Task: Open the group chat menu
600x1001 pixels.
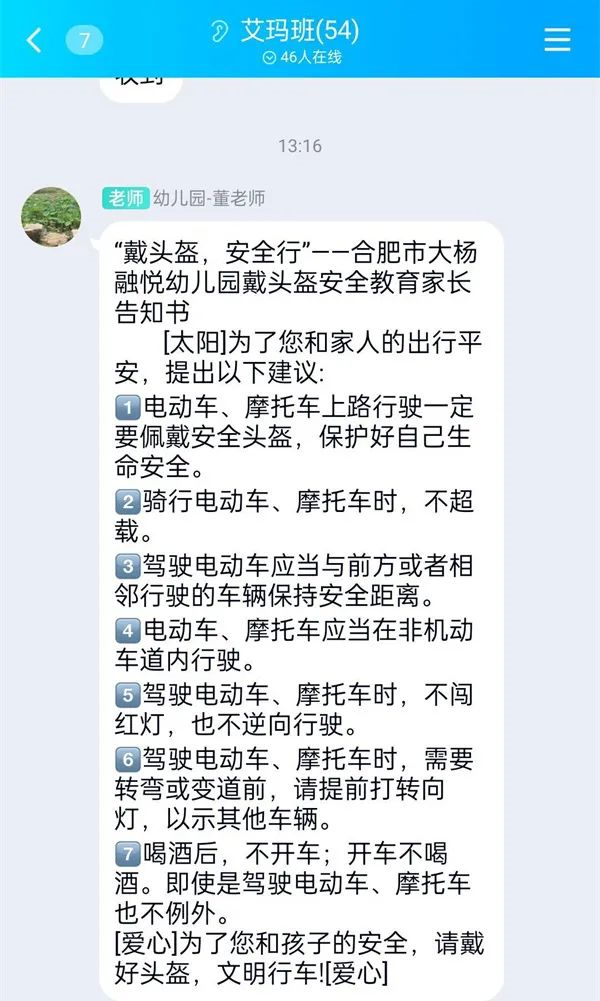Action: pyautogui.click(x=557, y=39)
